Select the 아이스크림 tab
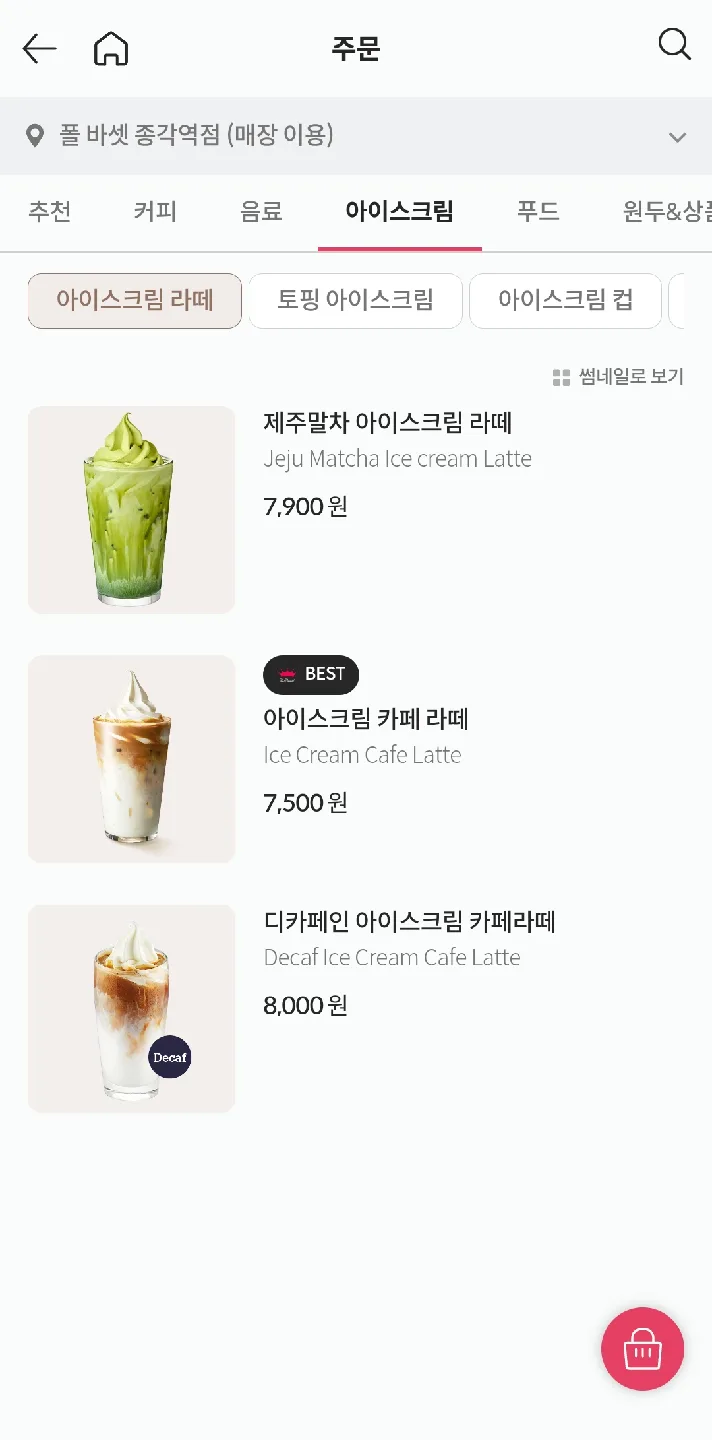The width and height of the screenshot is (712, 1440). (x=400, y=212)
